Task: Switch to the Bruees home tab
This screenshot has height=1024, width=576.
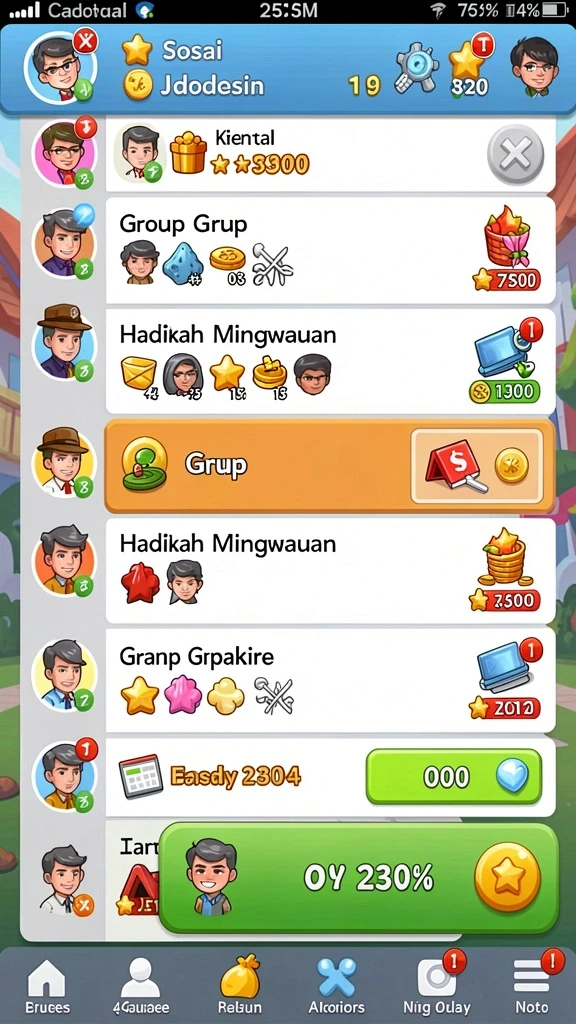Action: (x=47, y=985)
